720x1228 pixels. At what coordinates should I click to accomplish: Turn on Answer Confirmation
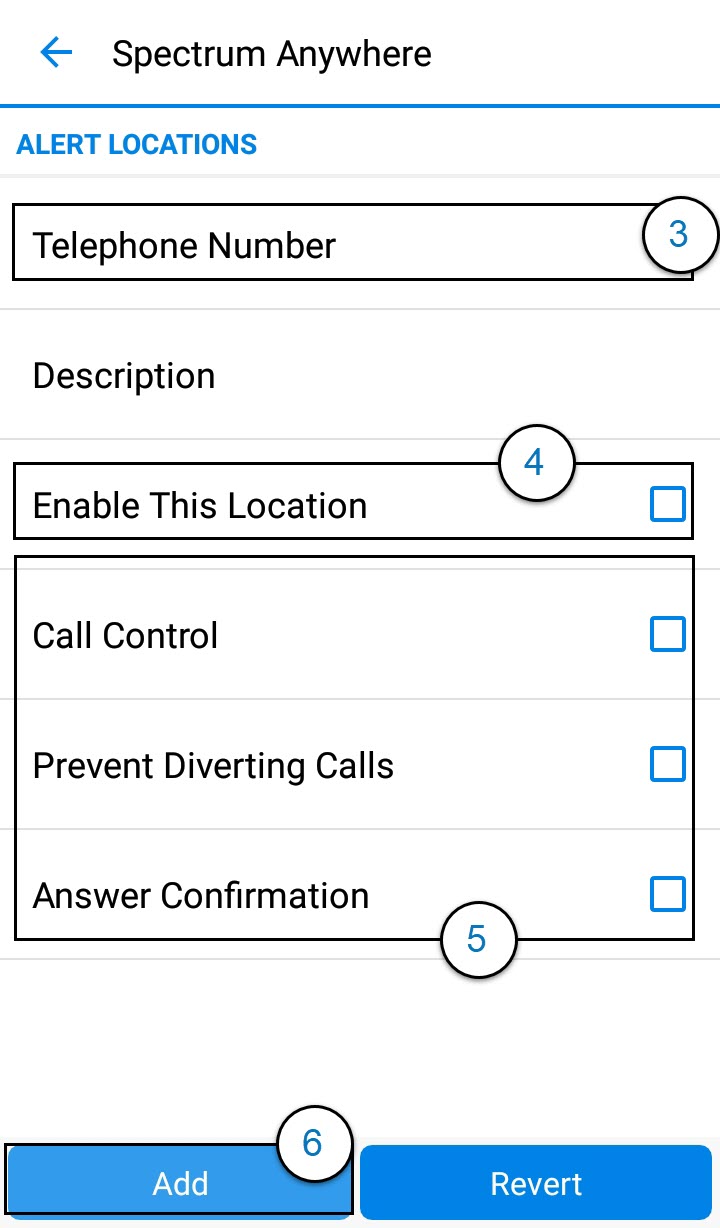coord(667,894)
